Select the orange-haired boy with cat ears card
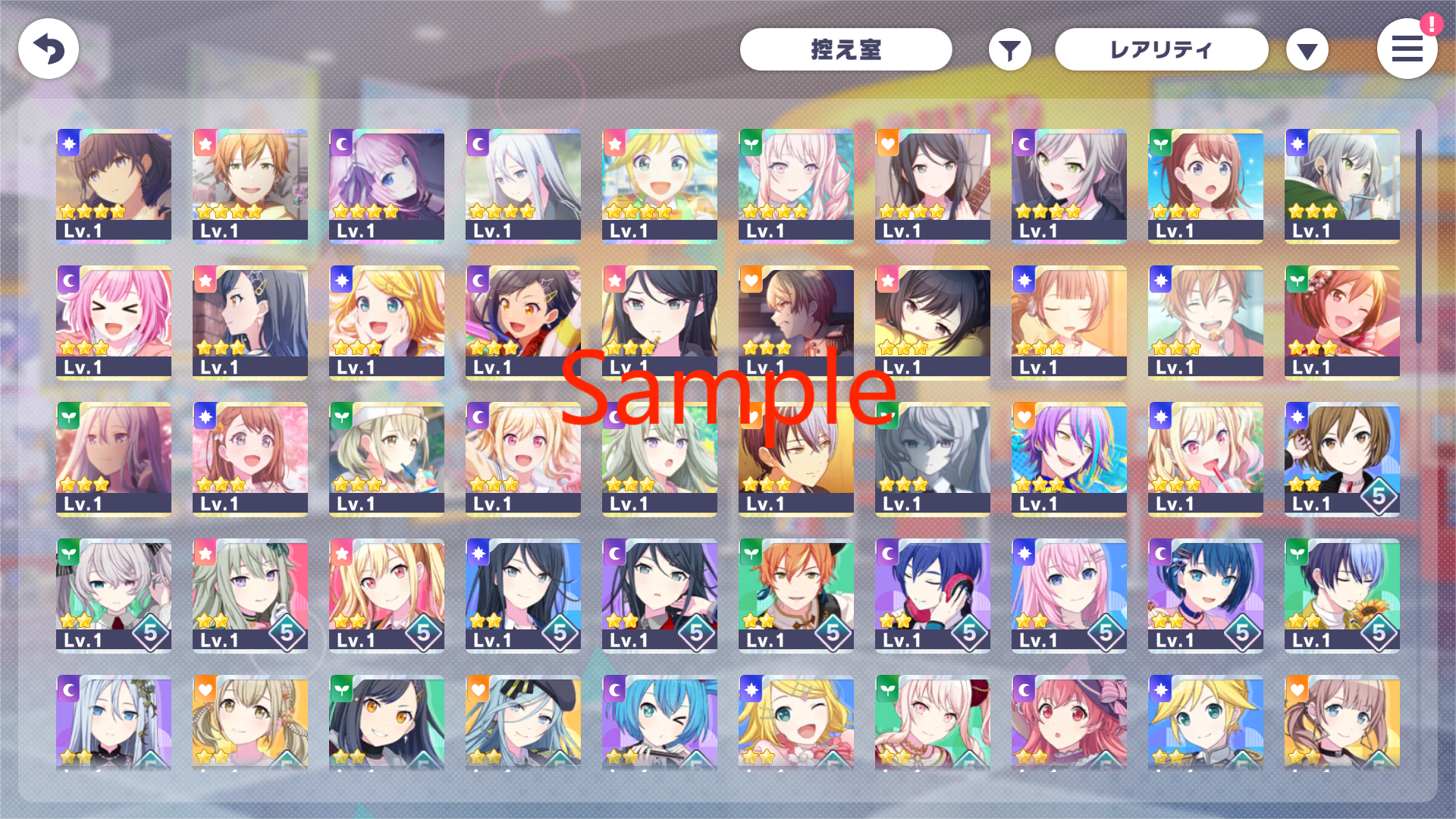The height and width of the screenshot is (819, 1456). click(x=796, y=595)
